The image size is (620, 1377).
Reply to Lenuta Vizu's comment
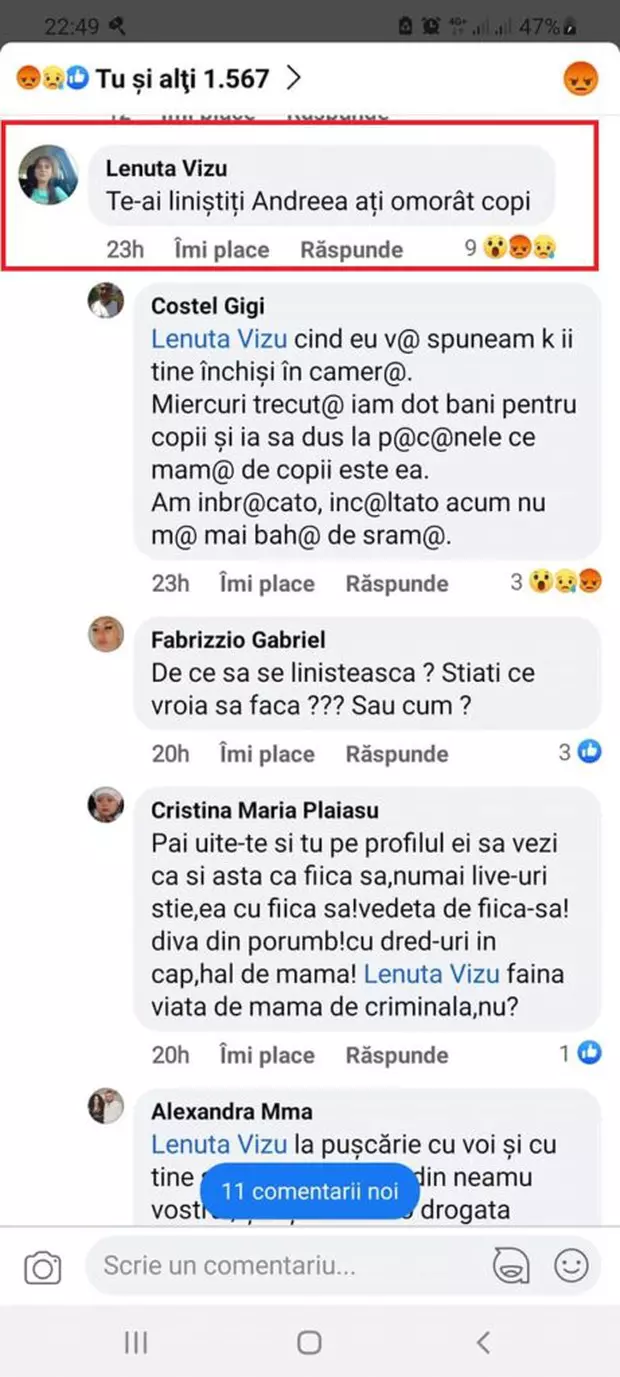351,249
